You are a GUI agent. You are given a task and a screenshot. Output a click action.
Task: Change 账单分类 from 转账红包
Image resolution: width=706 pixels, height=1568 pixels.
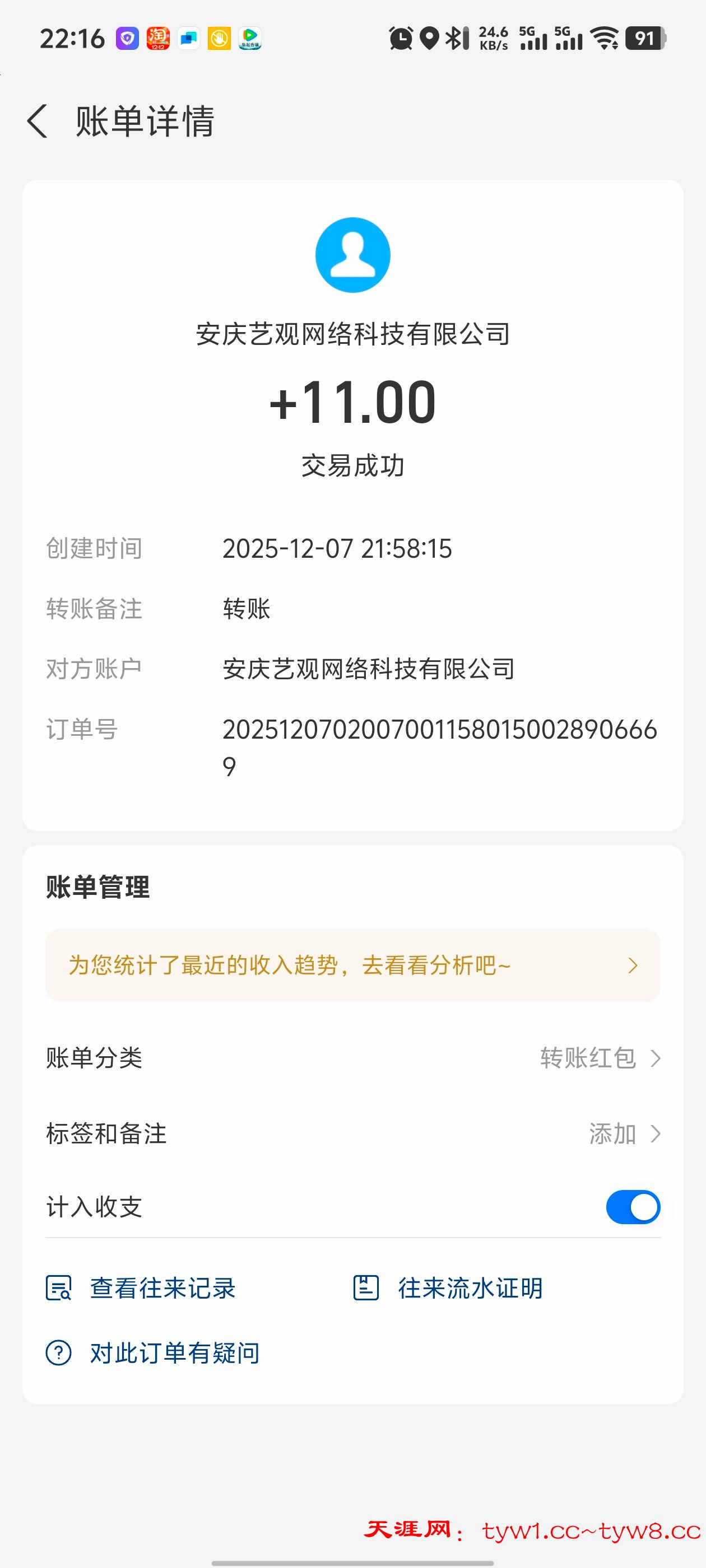[600, 1058]
